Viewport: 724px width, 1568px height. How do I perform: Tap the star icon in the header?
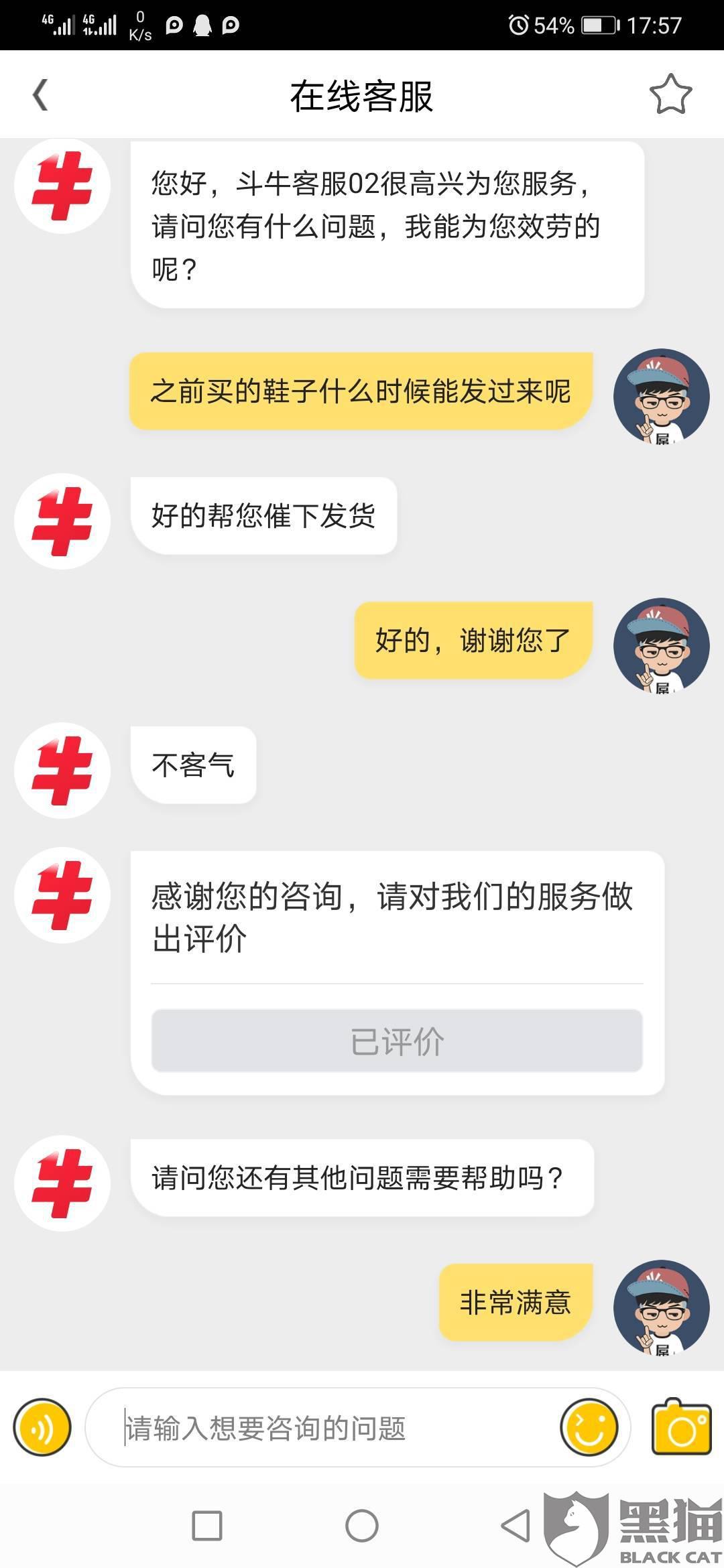[670, 94]
